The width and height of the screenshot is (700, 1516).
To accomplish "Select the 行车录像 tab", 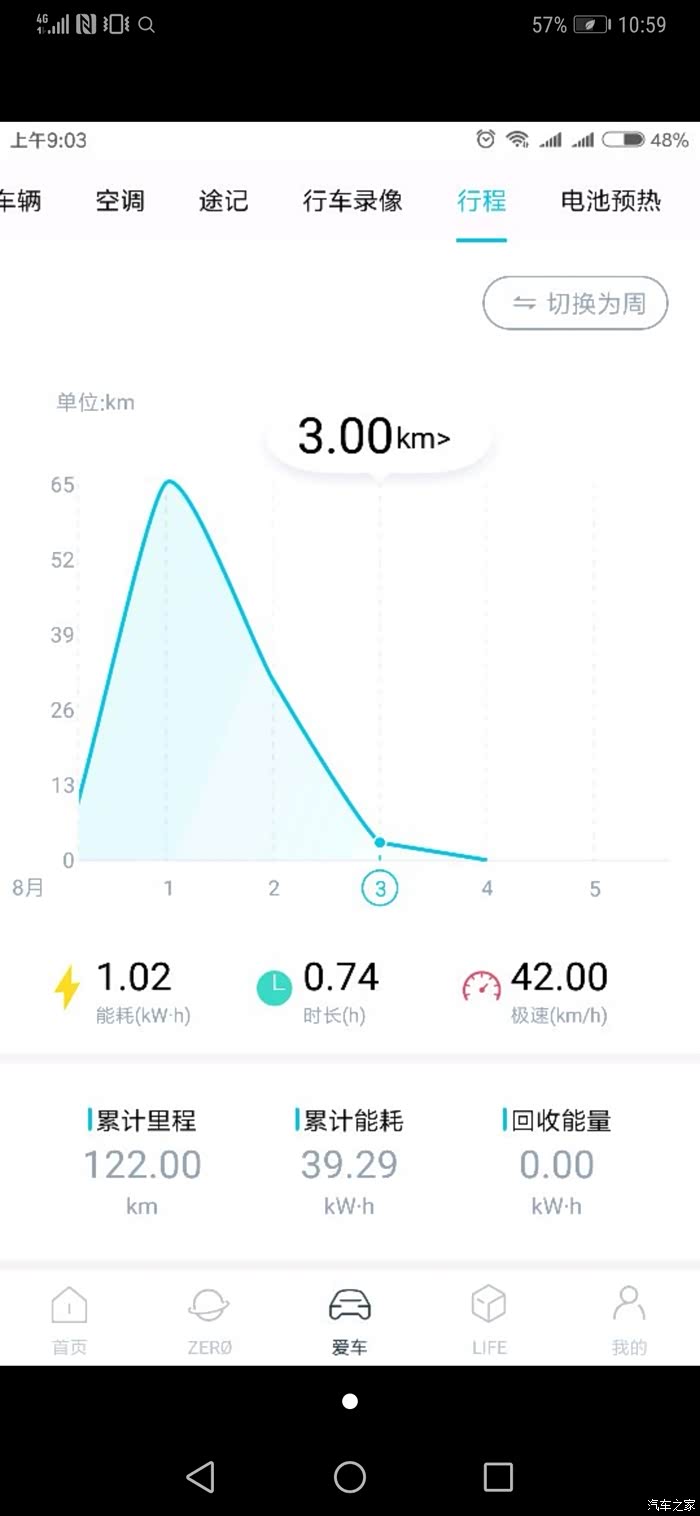I will point(352,201).
